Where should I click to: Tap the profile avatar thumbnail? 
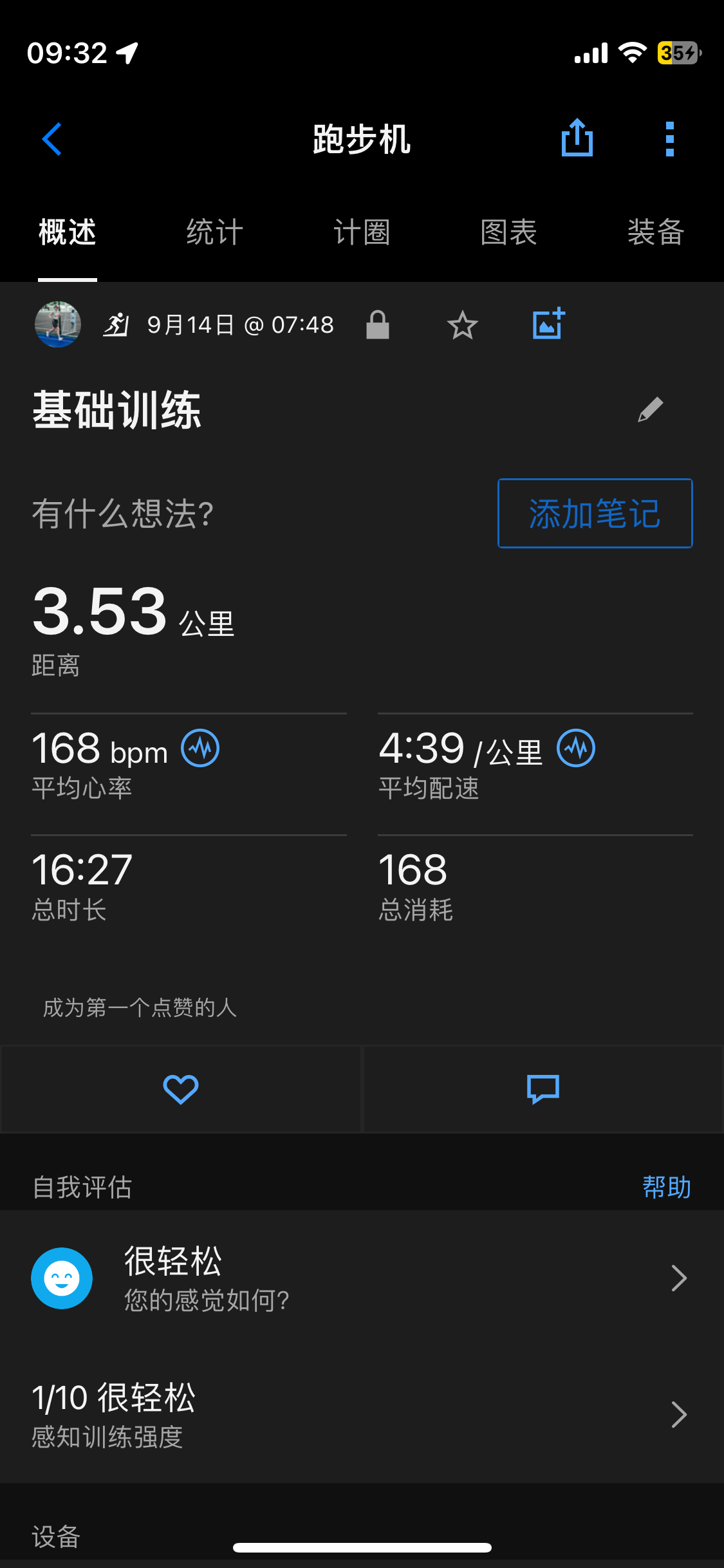click(57, 325)
